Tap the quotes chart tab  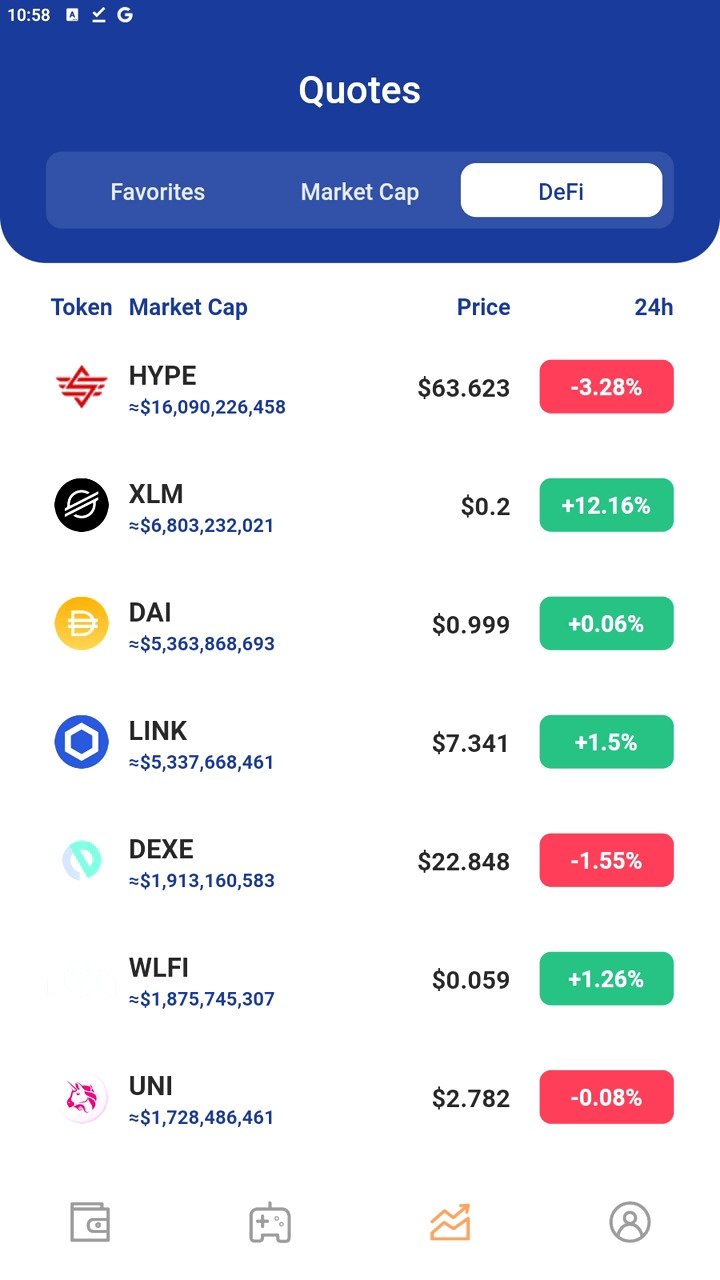coord(450,1222)
